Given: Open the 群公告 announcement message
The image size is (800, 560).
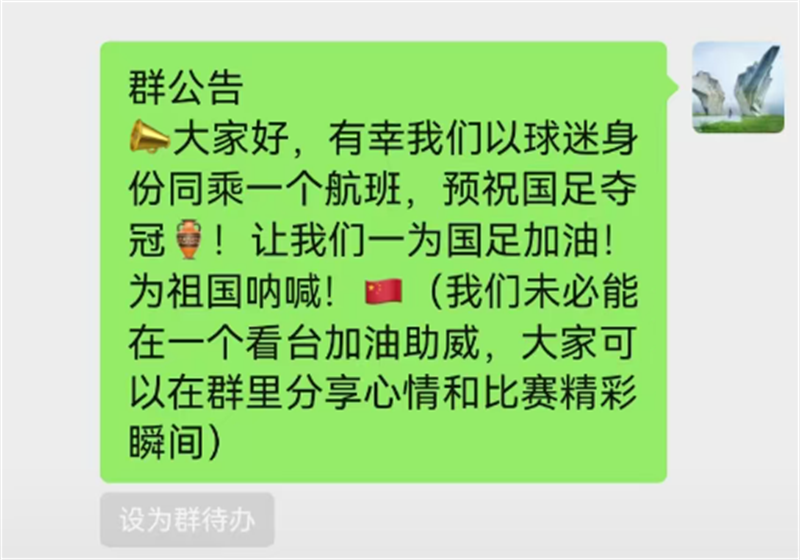Looking at the screenshot, I should 383,262.
